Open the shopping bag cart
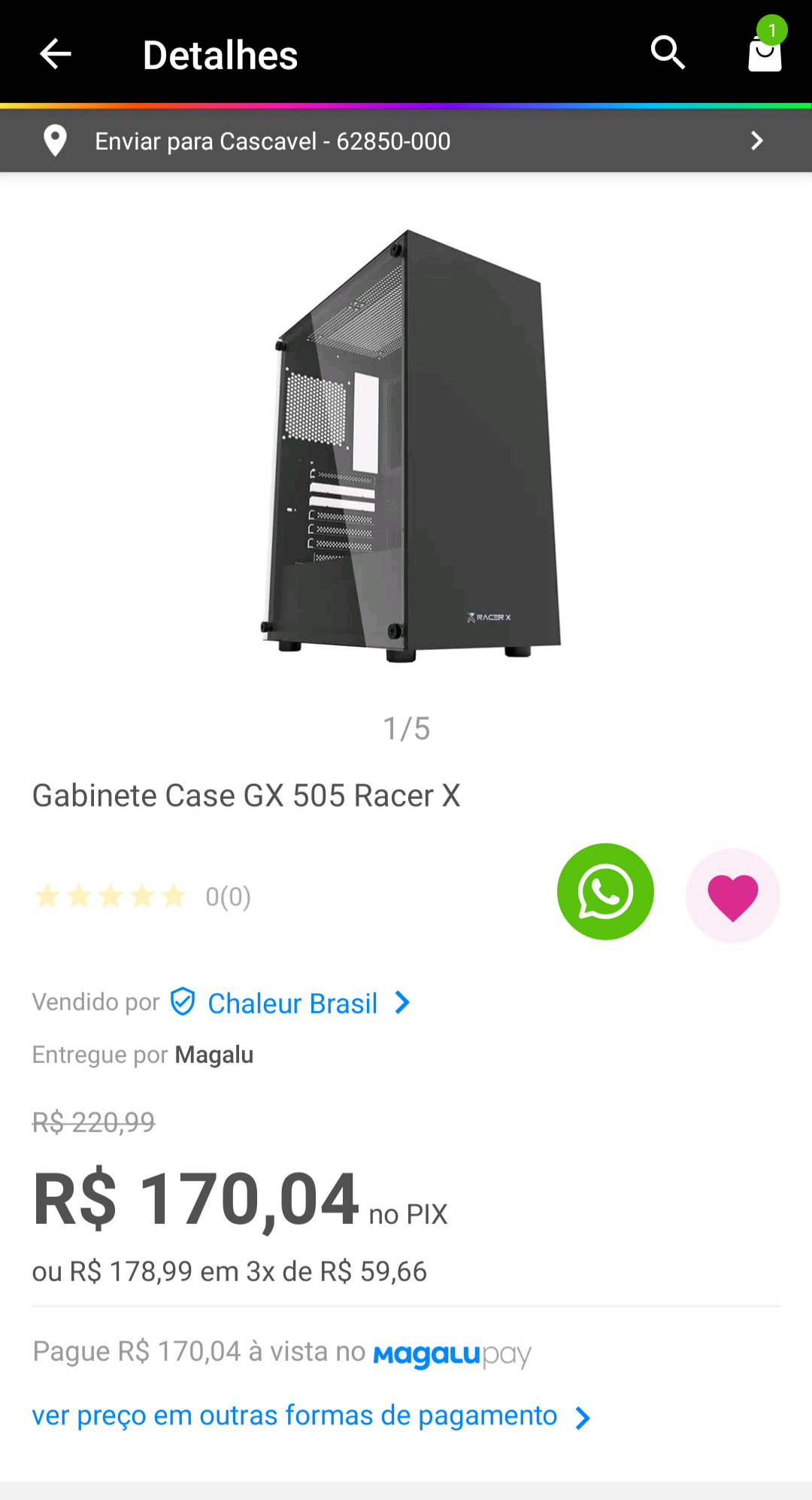This screenshot has height=1500, width=812. click(x=765, y=51)
